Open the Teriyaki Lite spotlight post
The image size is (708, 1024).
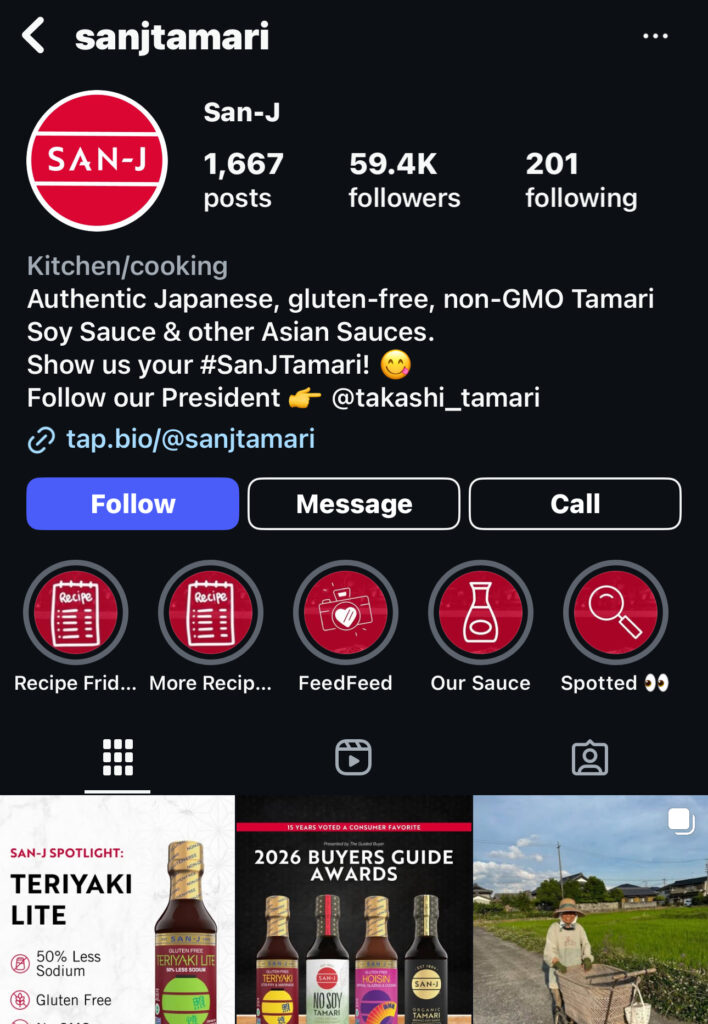117,910
